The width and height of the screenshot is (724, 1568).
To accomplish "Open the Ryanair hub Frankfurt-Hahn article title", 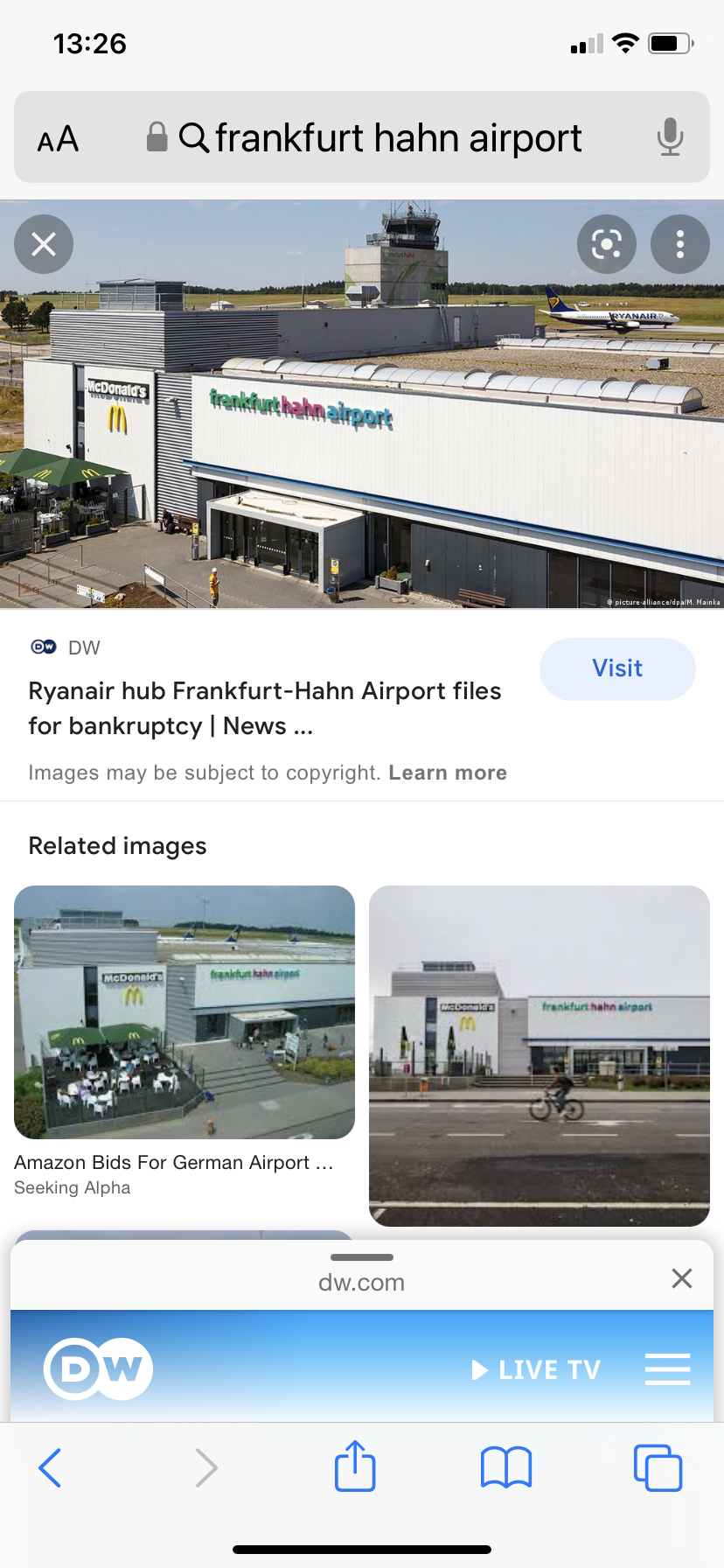I will point(264,708).
